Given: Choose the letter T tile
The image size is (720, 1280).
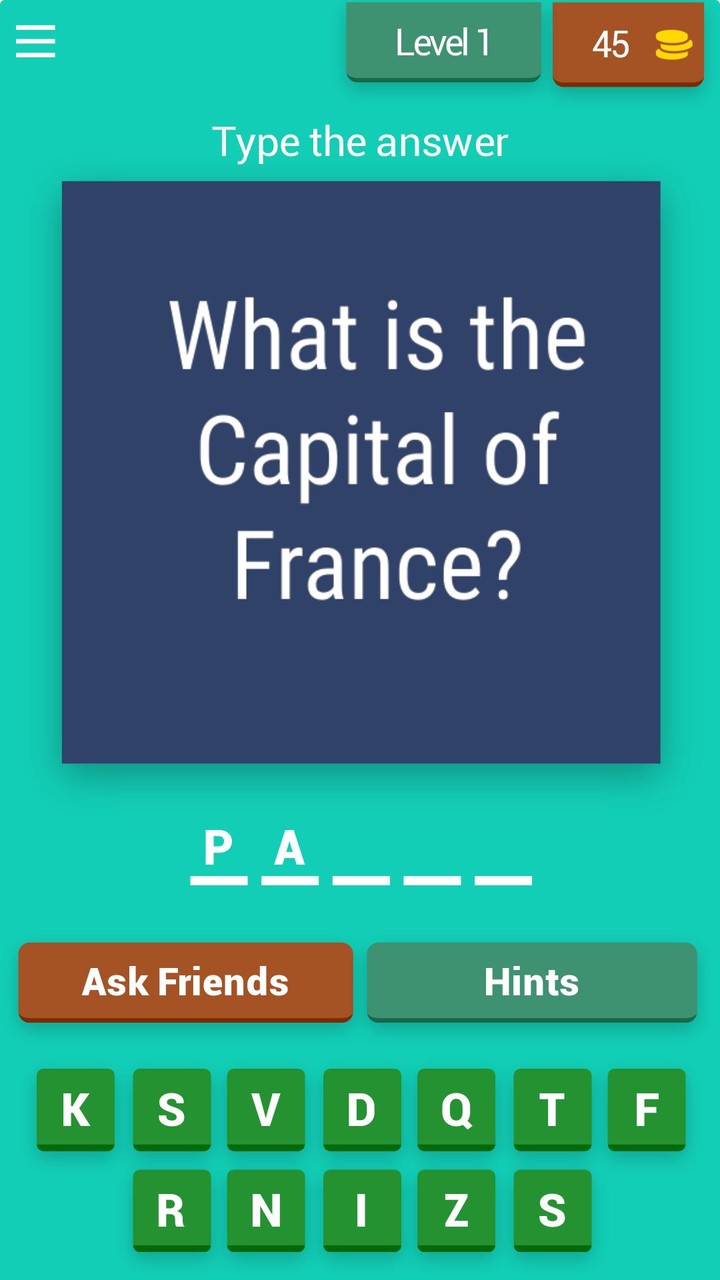Looking at the screenshot, I should [x=551, y=1109].
